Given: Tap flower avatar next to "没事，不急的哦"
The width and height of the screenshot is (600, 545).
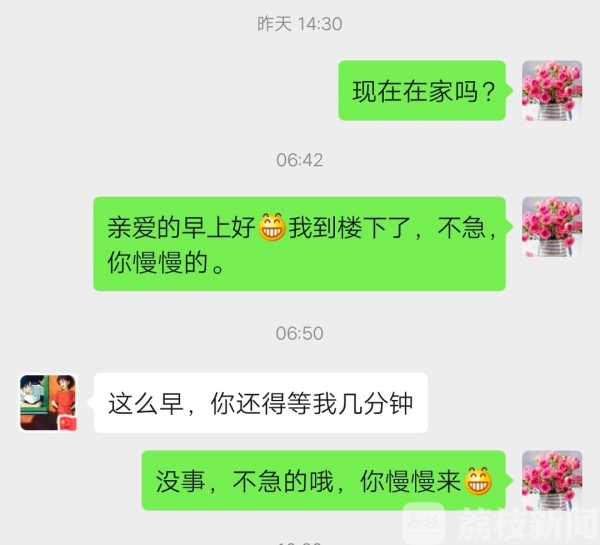Looking at the screenshot, I should (x=552, y=480).
